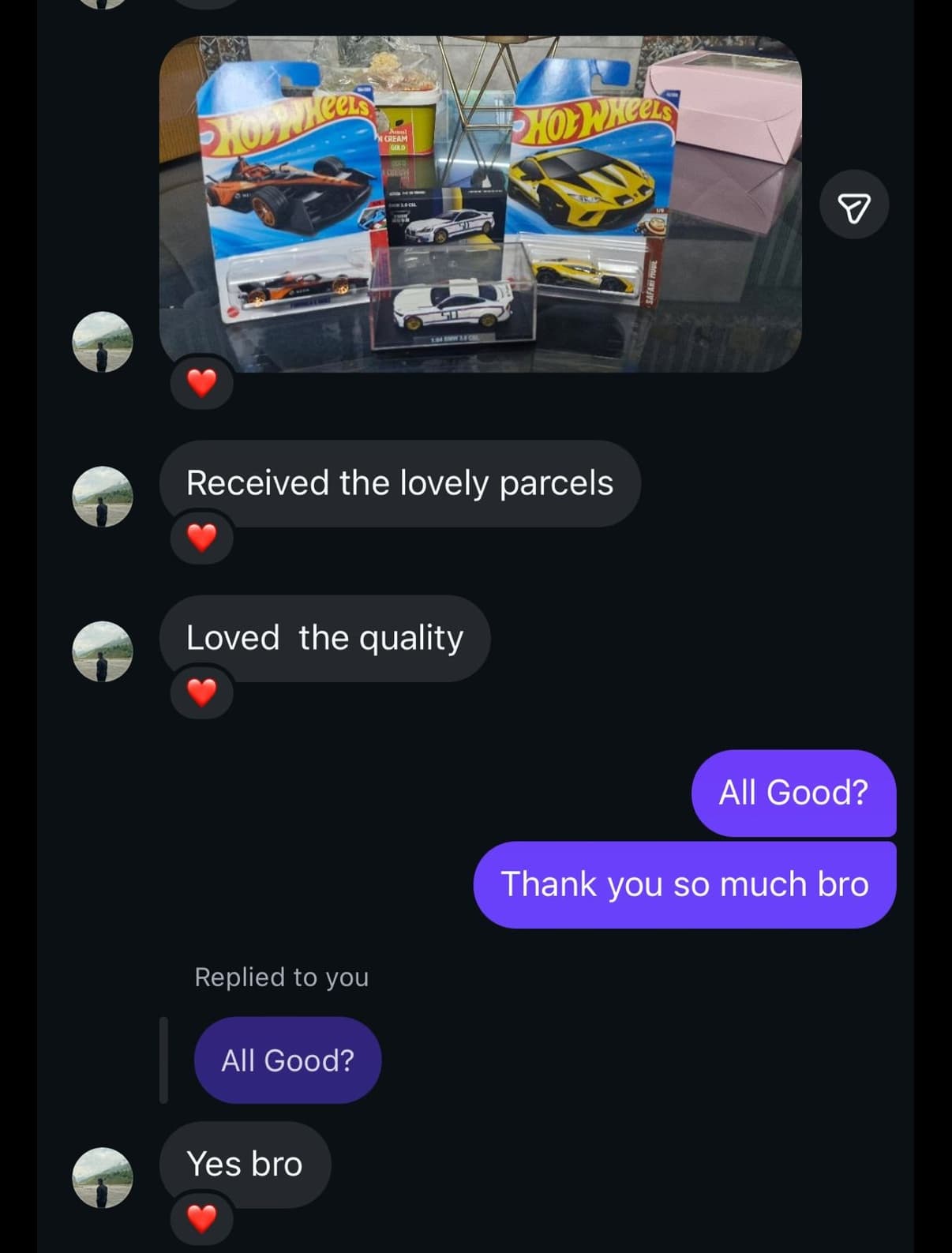Image resolution: width=952 pixels, height=1253 pixels.
Task: Select the 'Thank you so much bro' message
Action: (684, 884)
